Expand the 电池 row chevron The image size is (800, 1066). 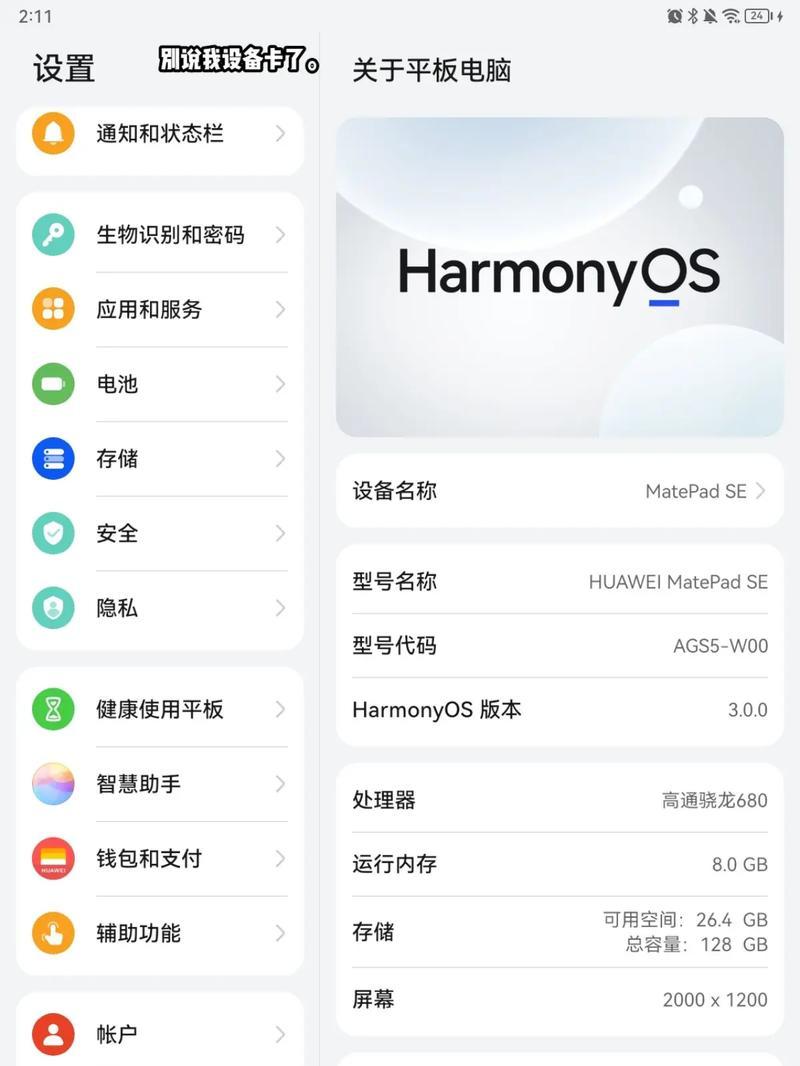(283, 383)
